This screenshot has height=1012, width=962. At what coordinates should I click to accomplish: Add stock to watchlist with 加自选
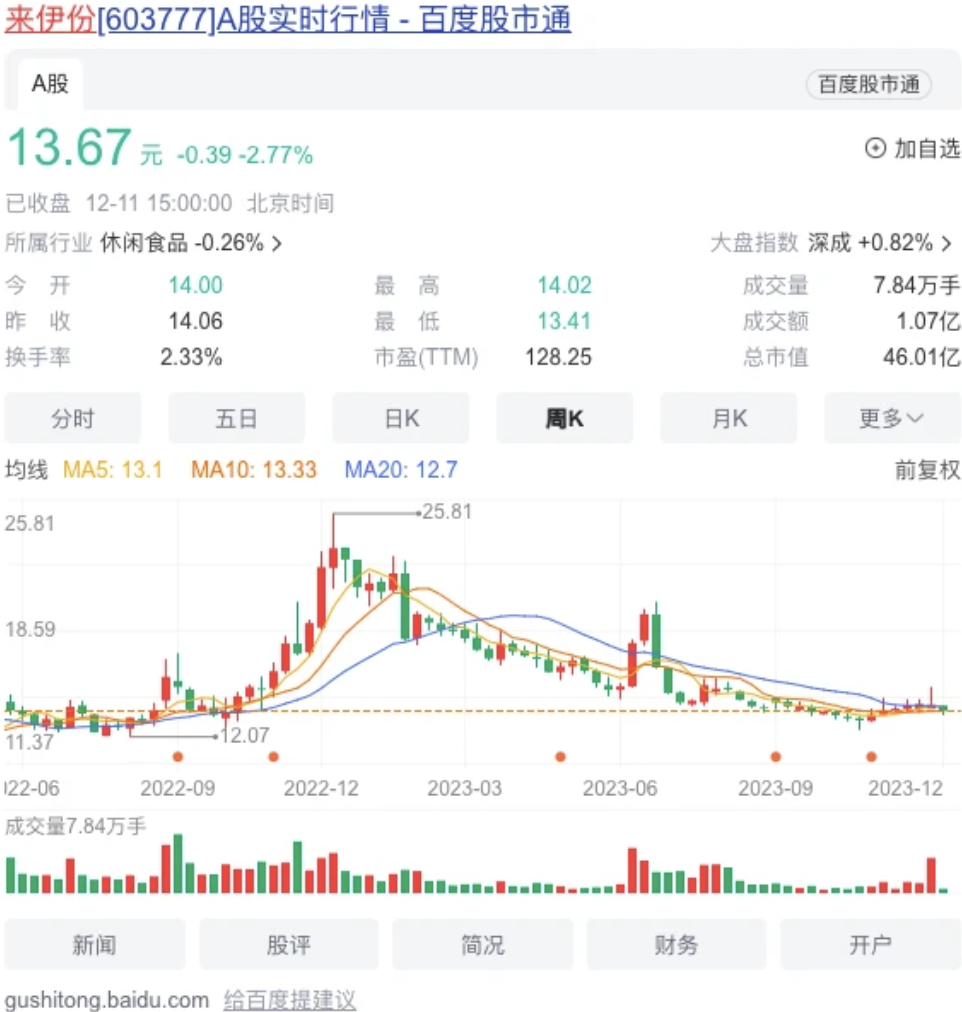coord(912,149)
